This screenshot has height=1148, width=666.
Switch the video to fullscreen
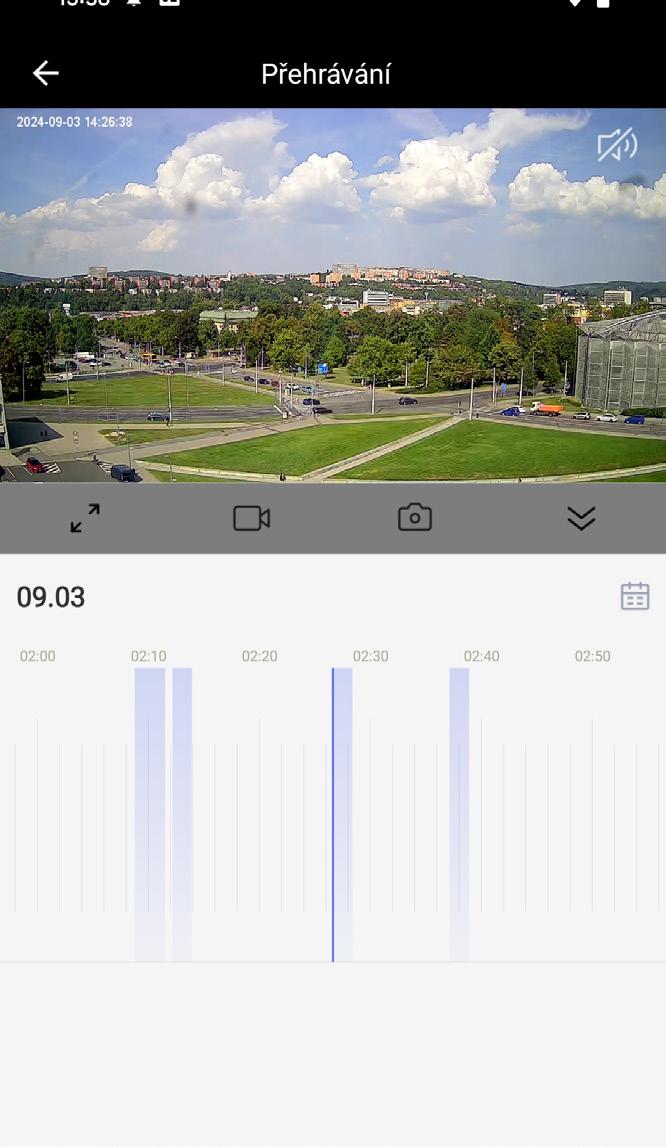[85, 518]
